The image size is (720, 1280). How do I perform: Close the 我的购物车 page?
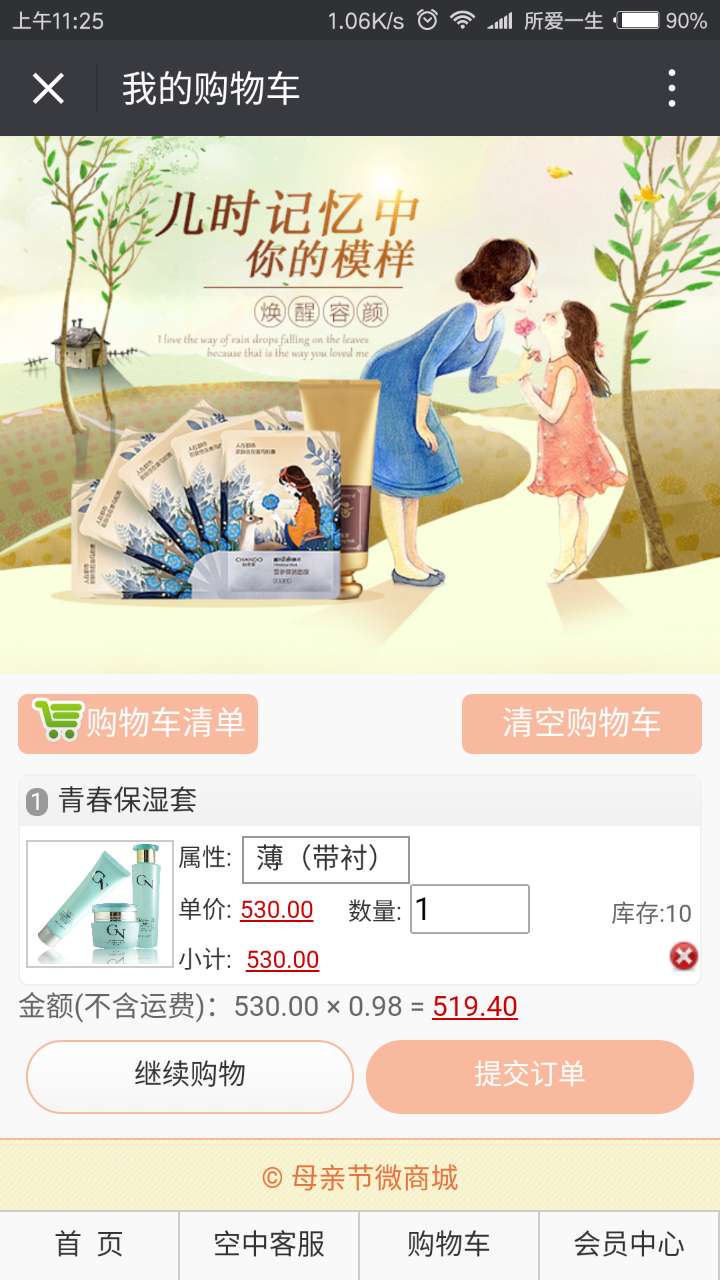(x=48, y=89)
